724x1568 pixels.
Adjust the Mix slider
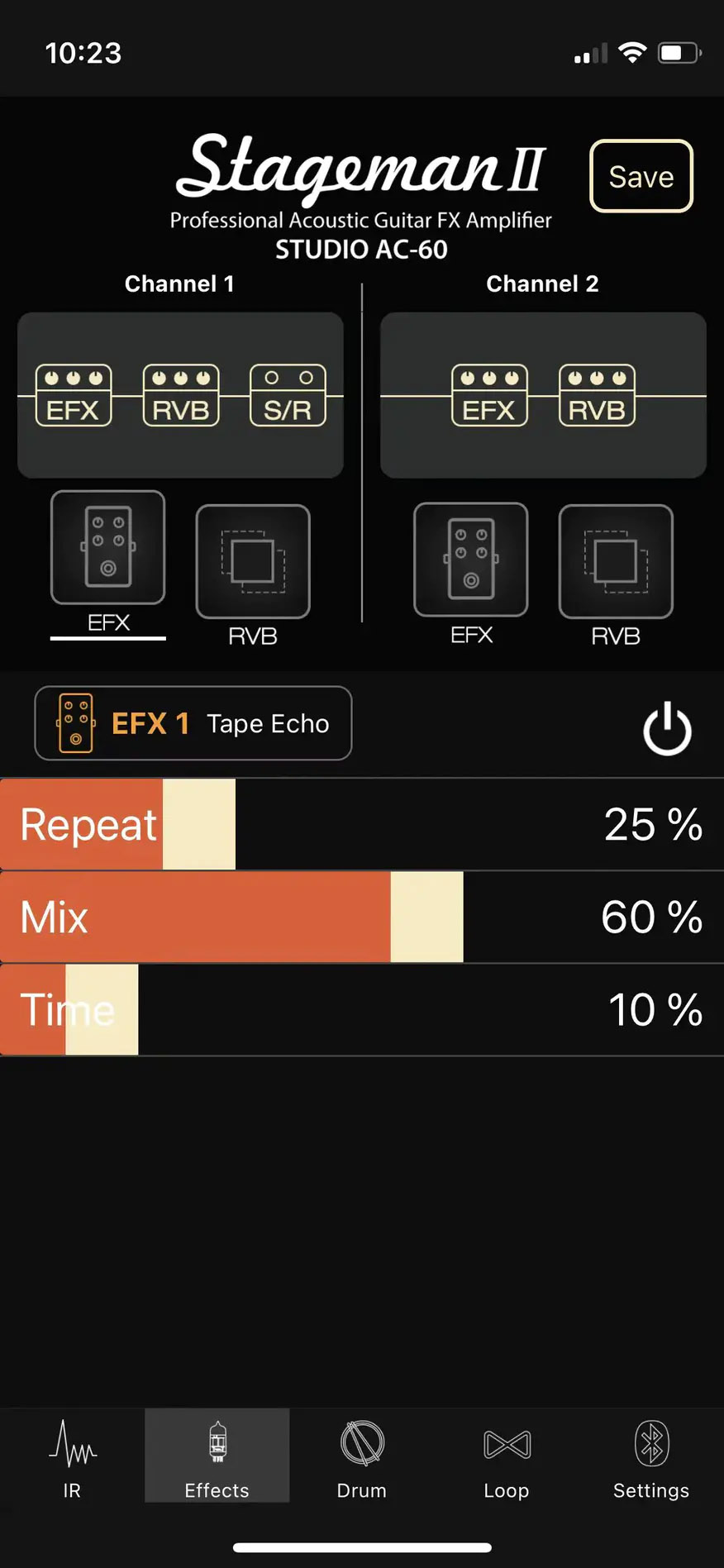click(x=362, y=917)
